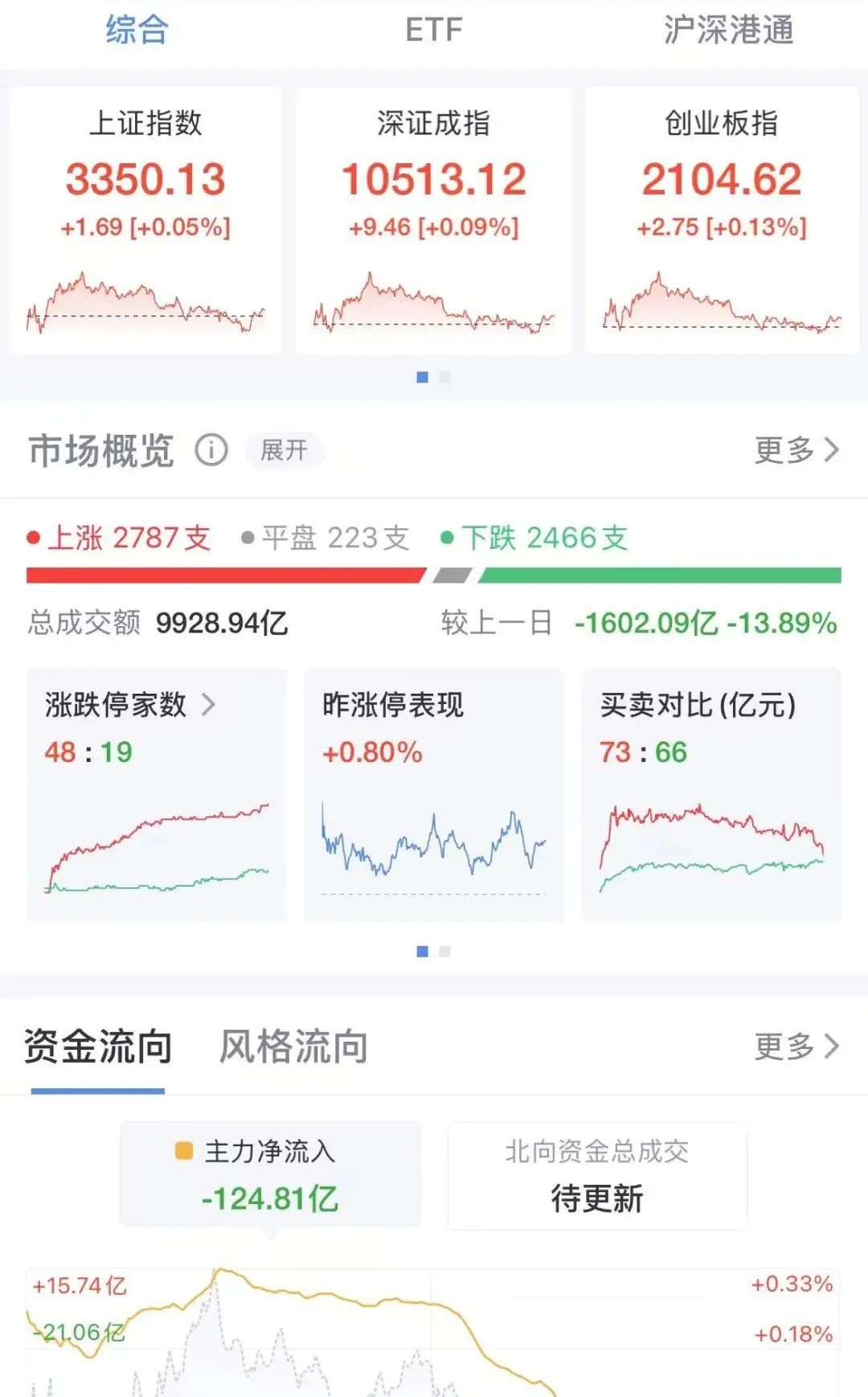This screenshot has width=868, height=1397.
Task: Tap the info icon beside 市场概览
Action: tap(211, 450)
